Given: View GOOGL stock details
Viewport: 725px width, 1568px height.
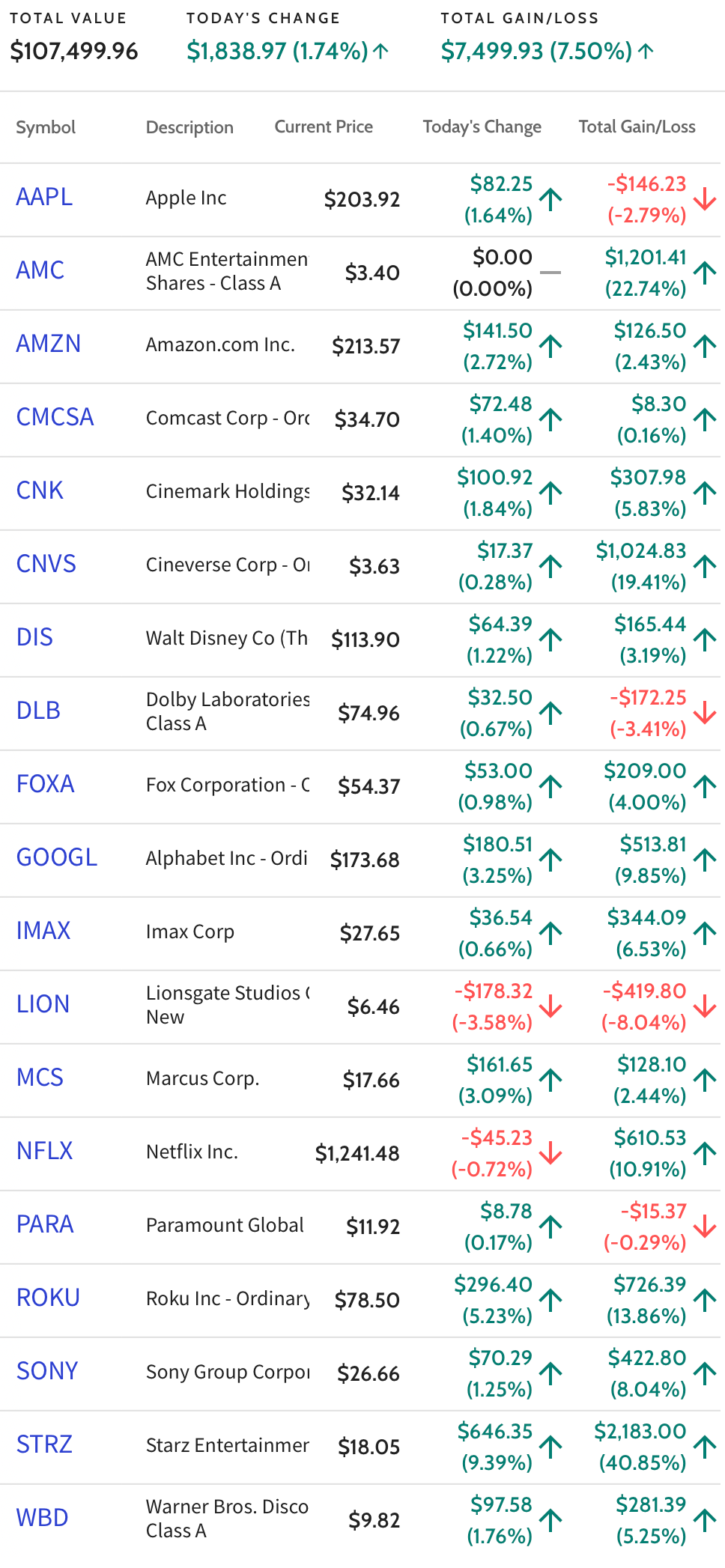Looking at the screenshot, I should tap(57, 857).
